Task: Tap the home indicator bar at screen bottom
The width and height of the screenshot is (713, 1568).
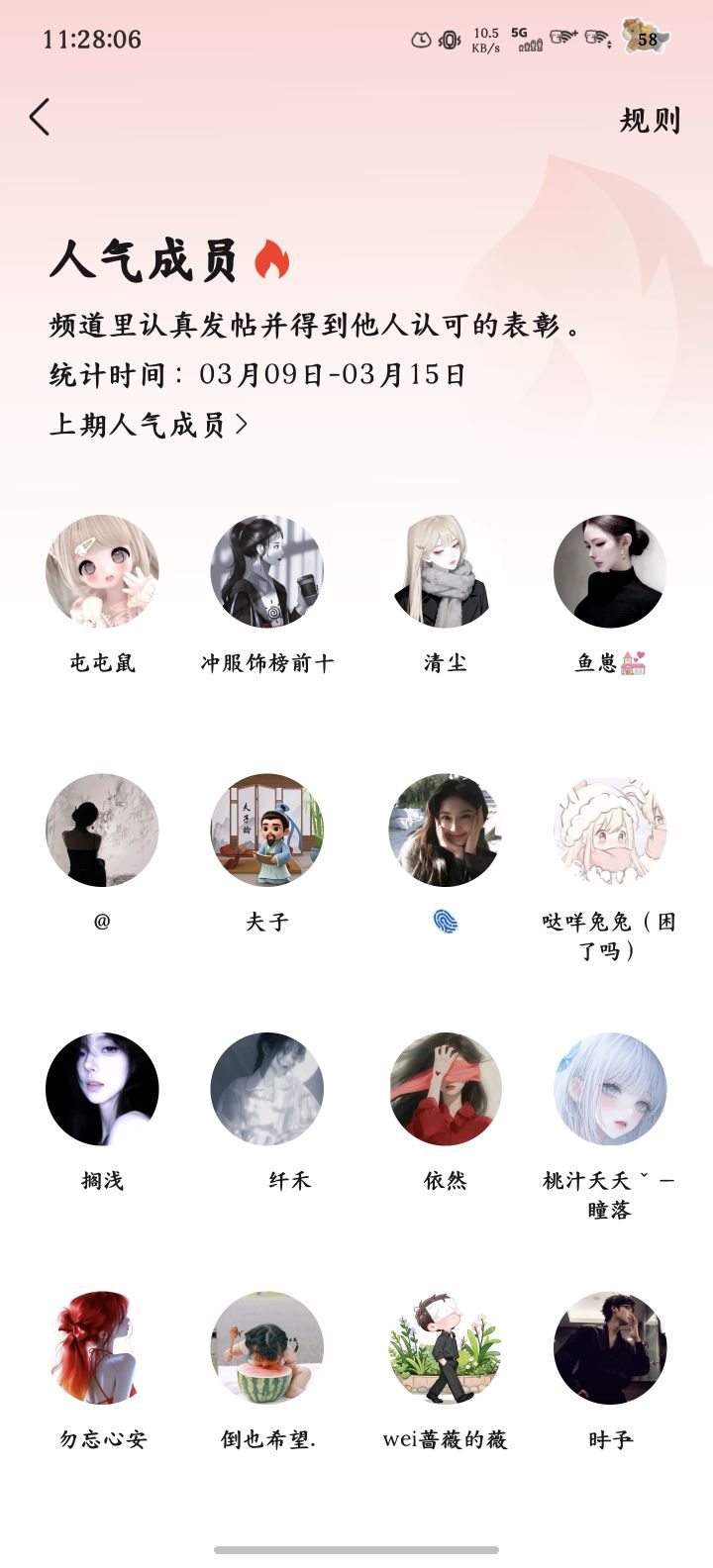Action: tap(356, 1545)
